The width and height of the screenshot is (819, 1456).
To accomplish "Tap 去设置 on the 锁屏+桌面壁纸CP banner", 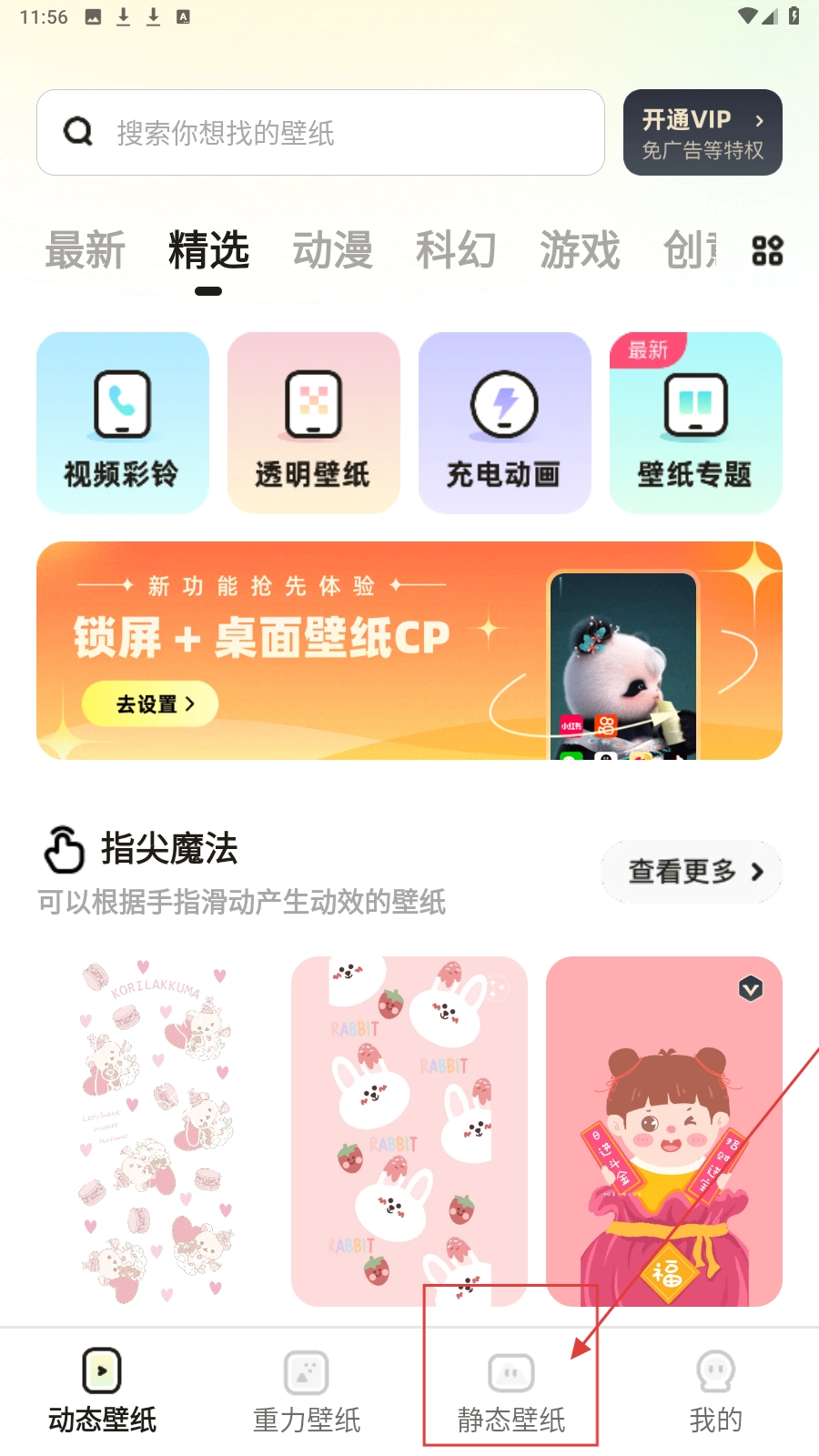I will point(150,704).
